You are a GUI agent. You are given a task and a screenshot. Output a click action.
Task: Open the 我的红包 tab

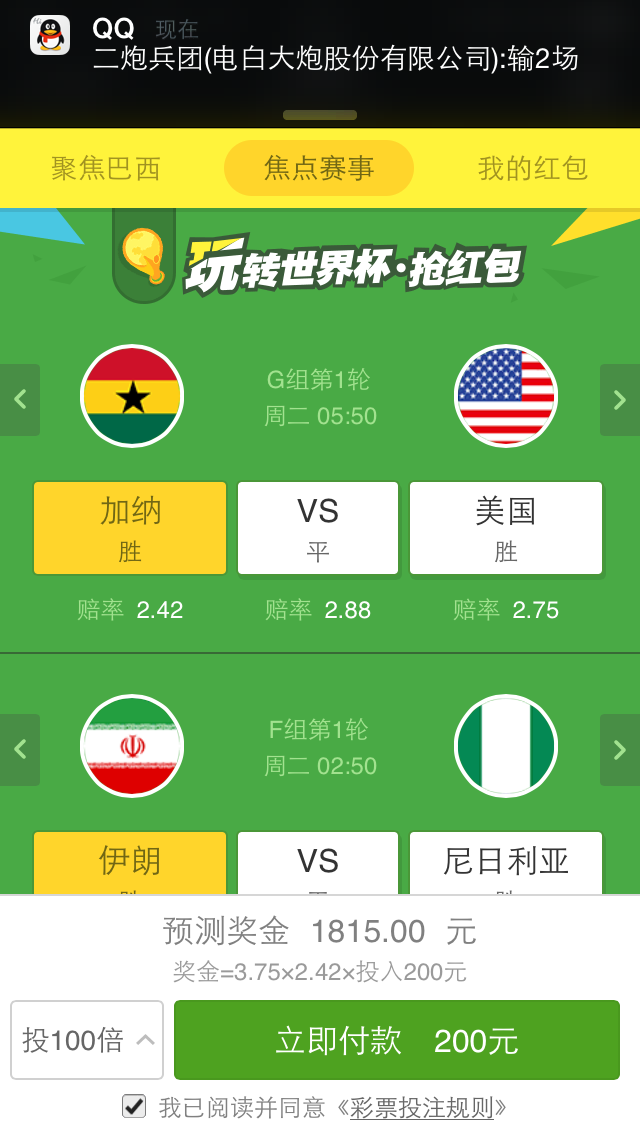pos(532,168)
